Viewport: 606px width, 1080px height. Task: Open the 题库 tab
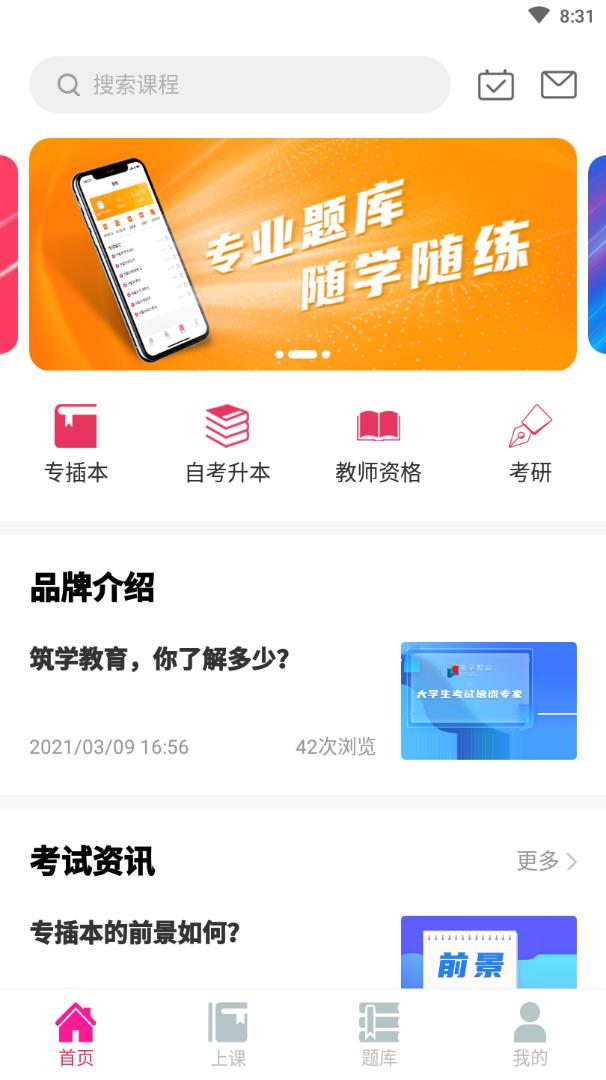click(379, 1034)
